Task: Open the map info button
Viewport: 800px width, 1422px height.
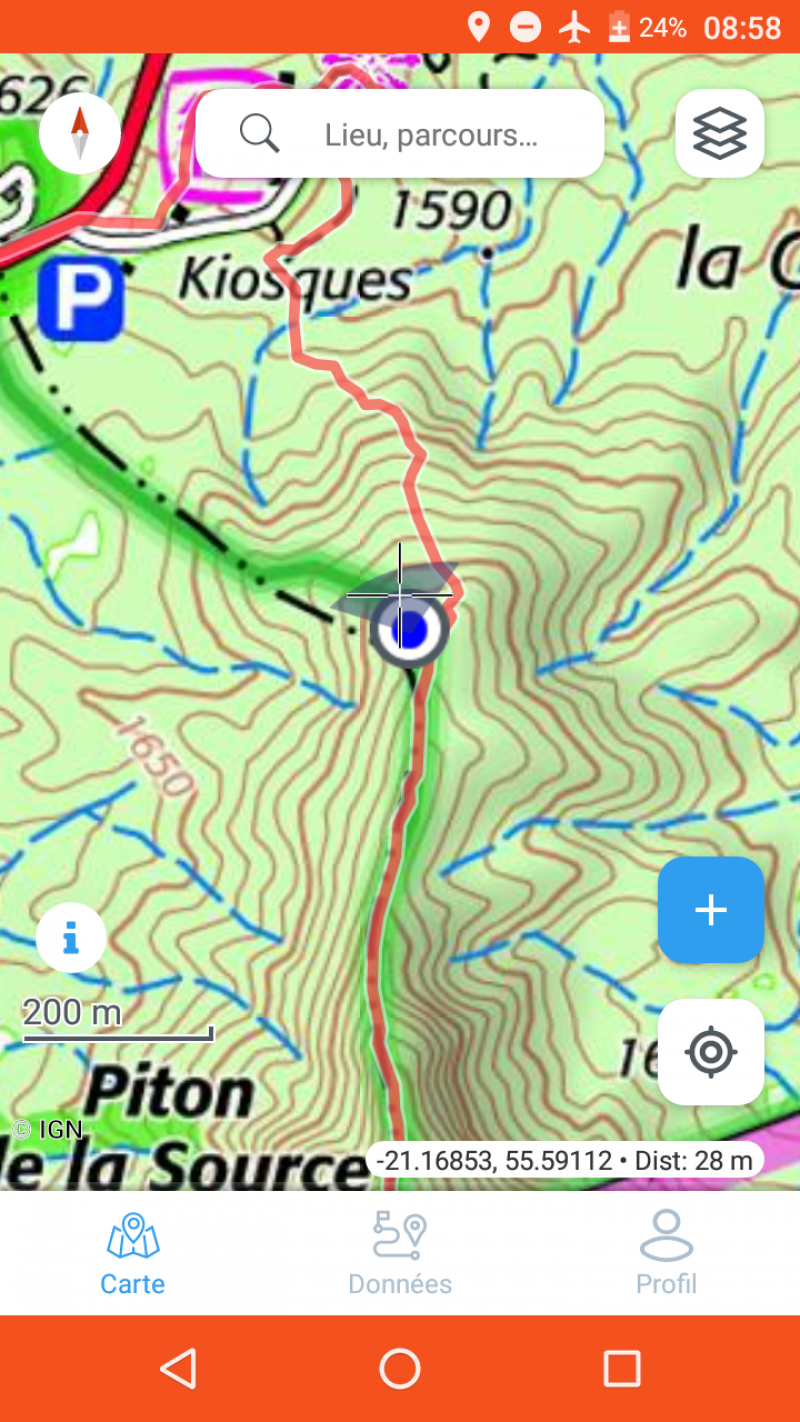Action: (71, 938)
